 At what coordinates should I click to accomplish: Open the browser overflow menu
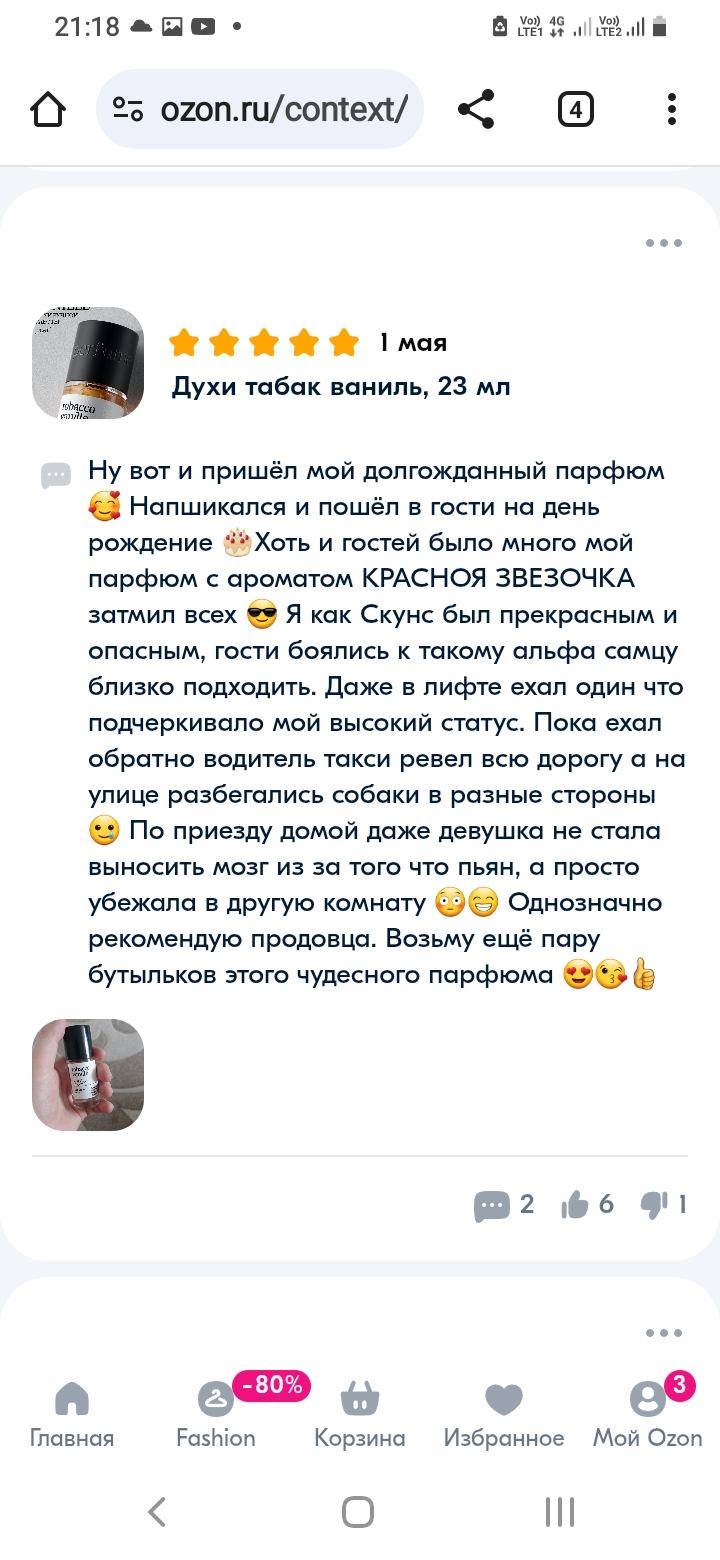(672, 110)
